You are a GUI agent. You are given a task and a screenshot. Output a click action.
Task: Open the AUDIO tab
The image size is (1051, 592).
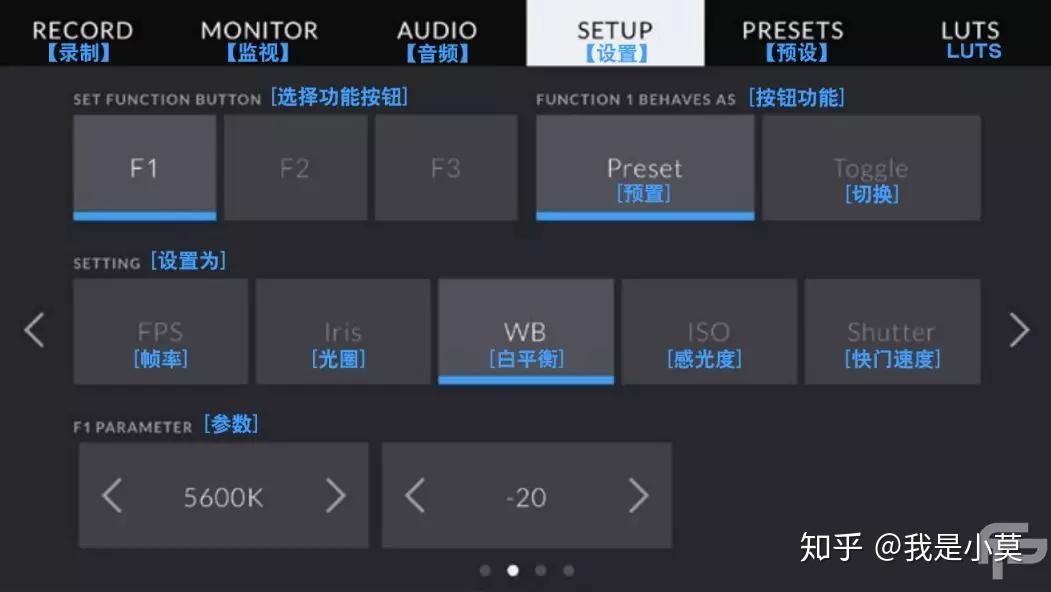point(437,38)
